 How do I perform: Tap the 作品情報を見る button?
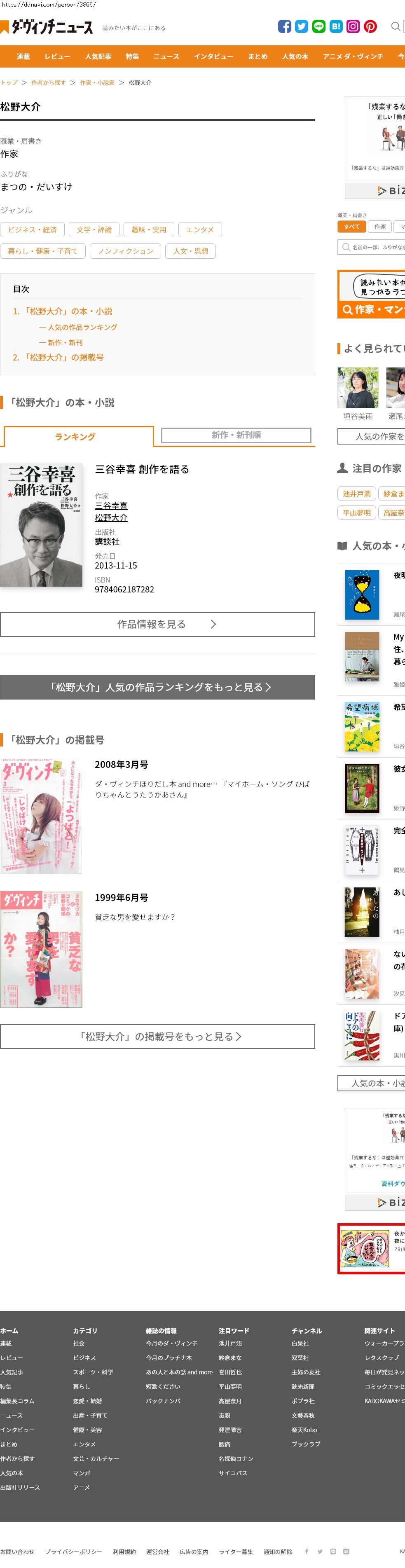tap(157, 625)
